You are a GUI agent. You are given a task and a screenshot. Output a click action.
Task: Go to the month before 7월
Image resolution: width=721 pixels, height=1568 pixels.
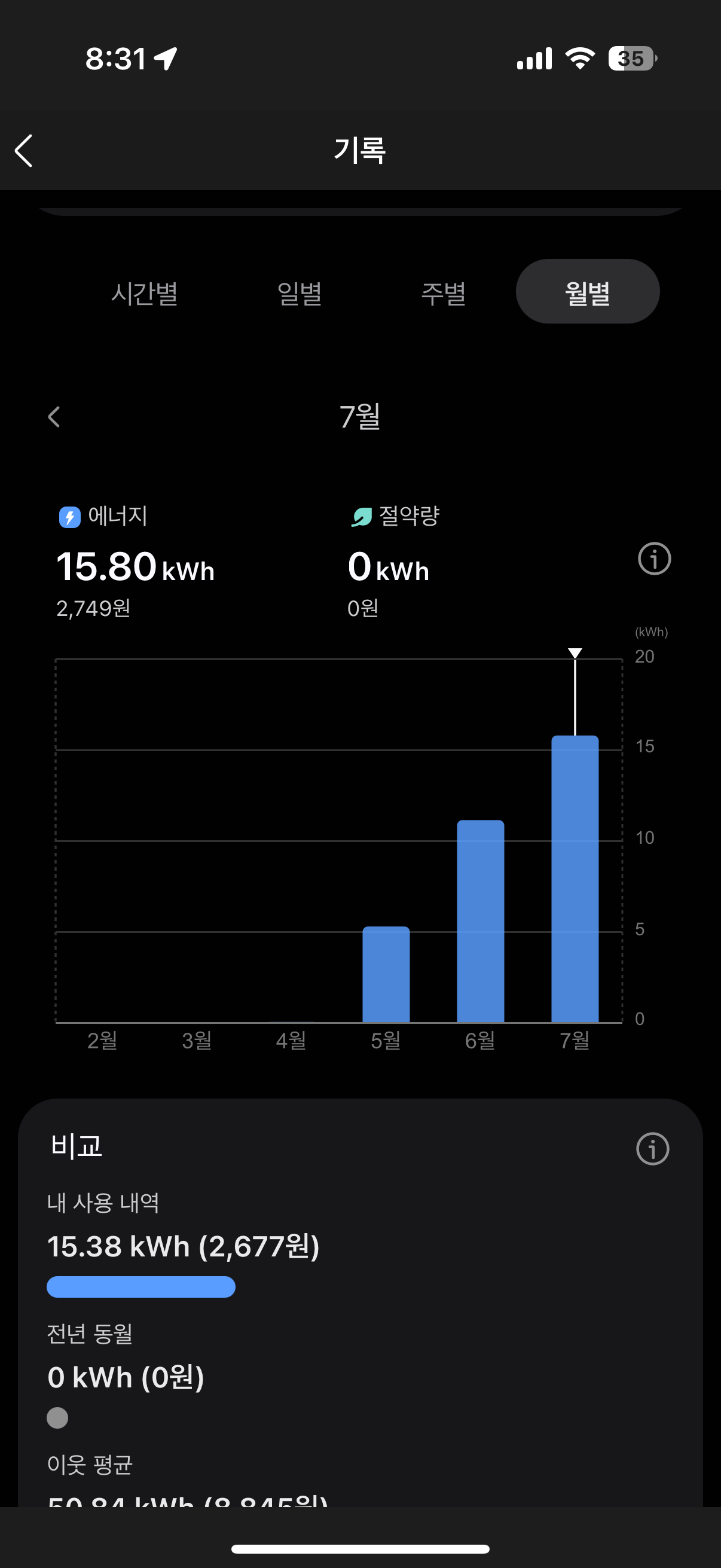54,417
